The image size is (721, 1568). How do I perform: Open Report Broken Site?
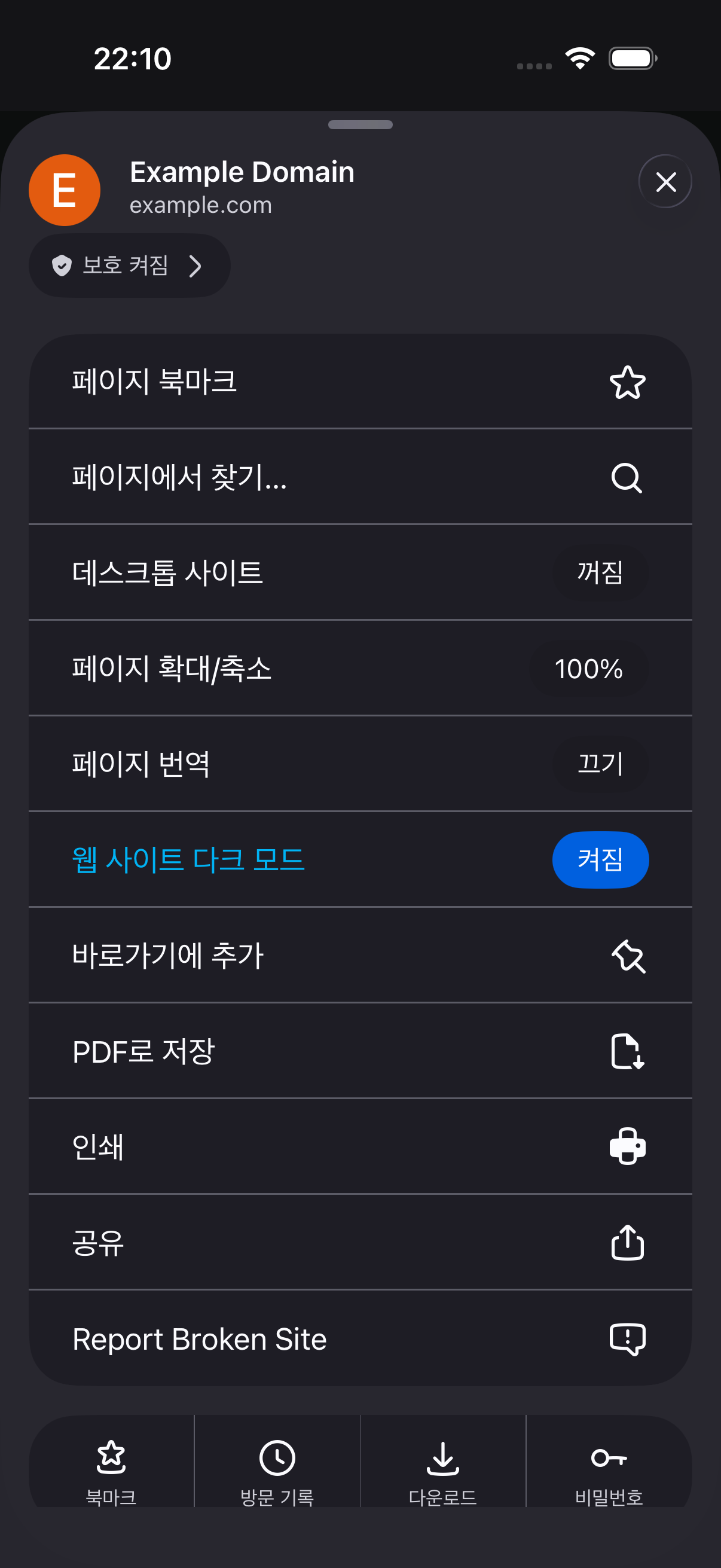coord(360,1338)
